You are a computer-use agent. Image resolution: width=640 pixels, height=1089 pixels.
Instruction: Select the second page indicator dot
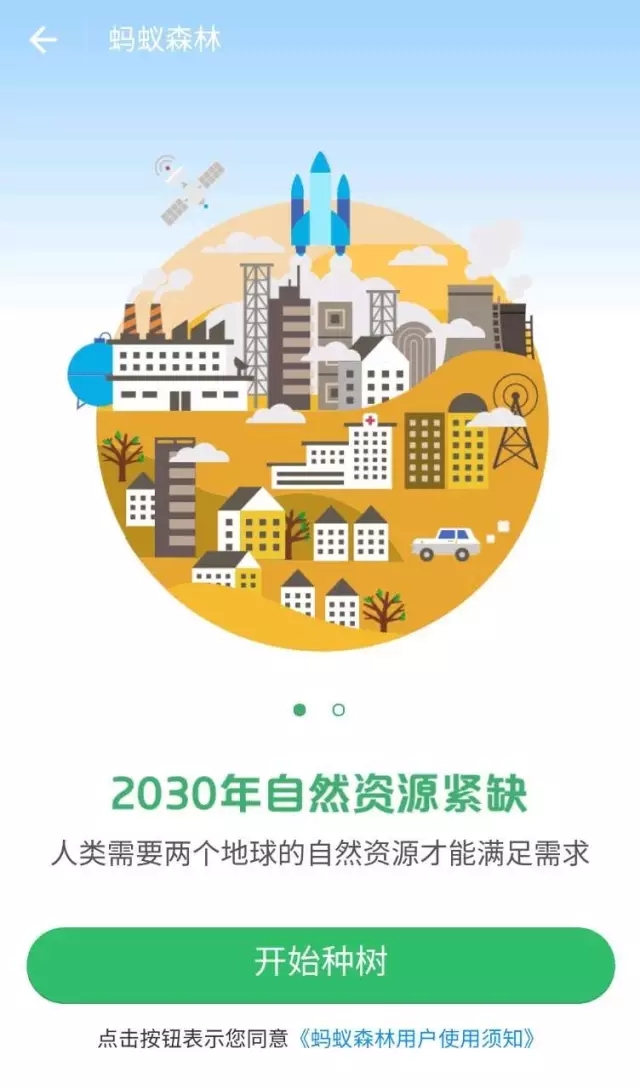pyautogui.click(x=339, y=710)
